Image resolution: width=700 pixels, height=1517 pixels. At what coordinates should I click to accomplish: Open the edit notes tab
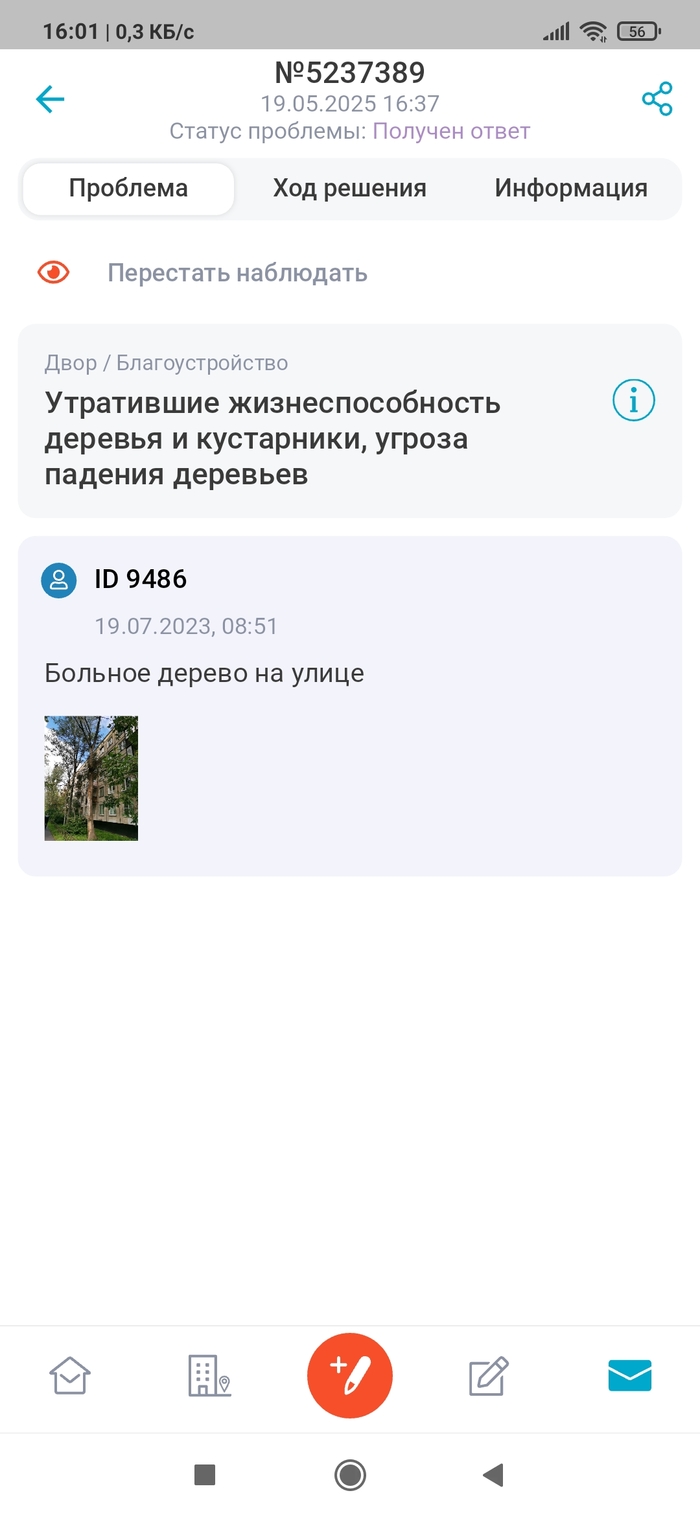coord(489,1377)
